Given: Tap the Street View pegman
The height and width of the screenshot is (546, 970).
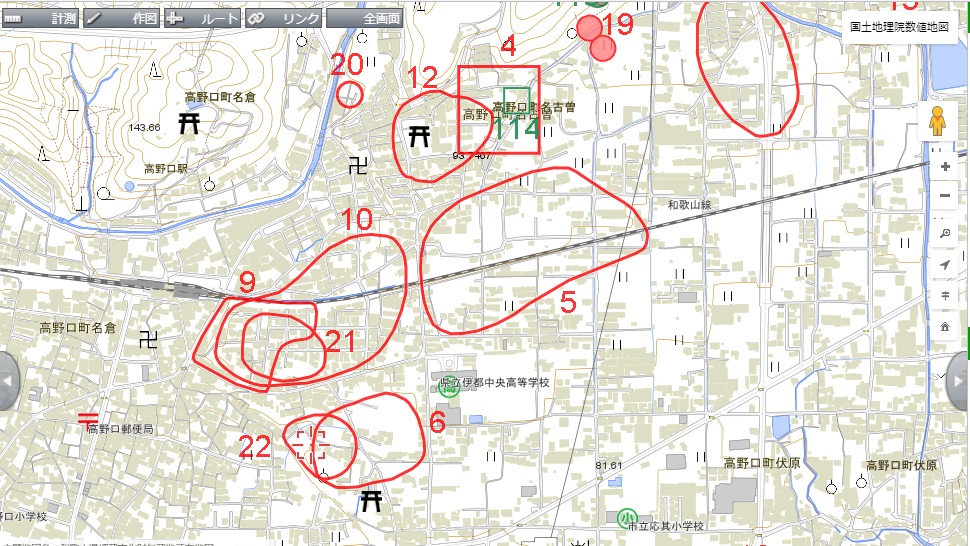Looking at the screenshot, I should 937,120.
